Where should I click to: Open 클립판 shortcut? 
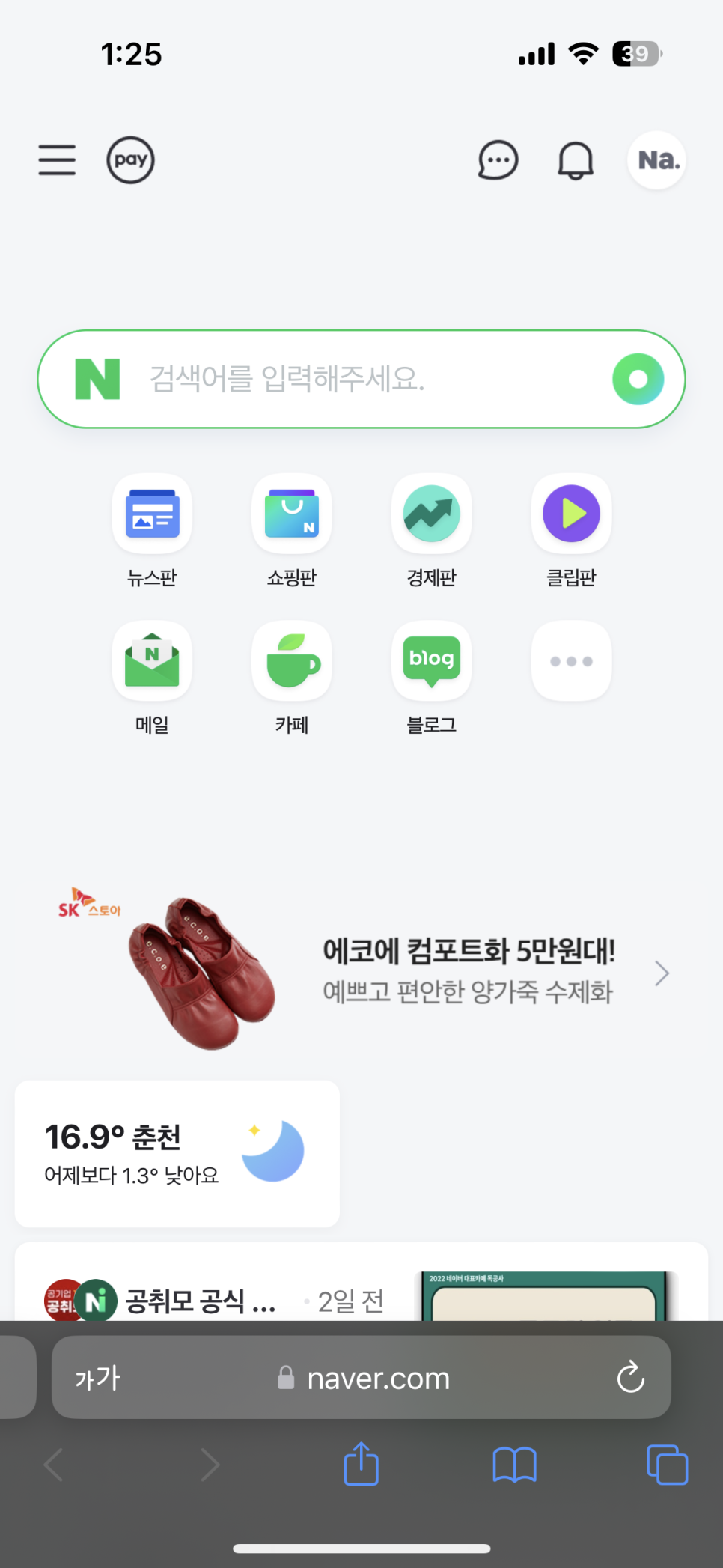tap(571, 515)
